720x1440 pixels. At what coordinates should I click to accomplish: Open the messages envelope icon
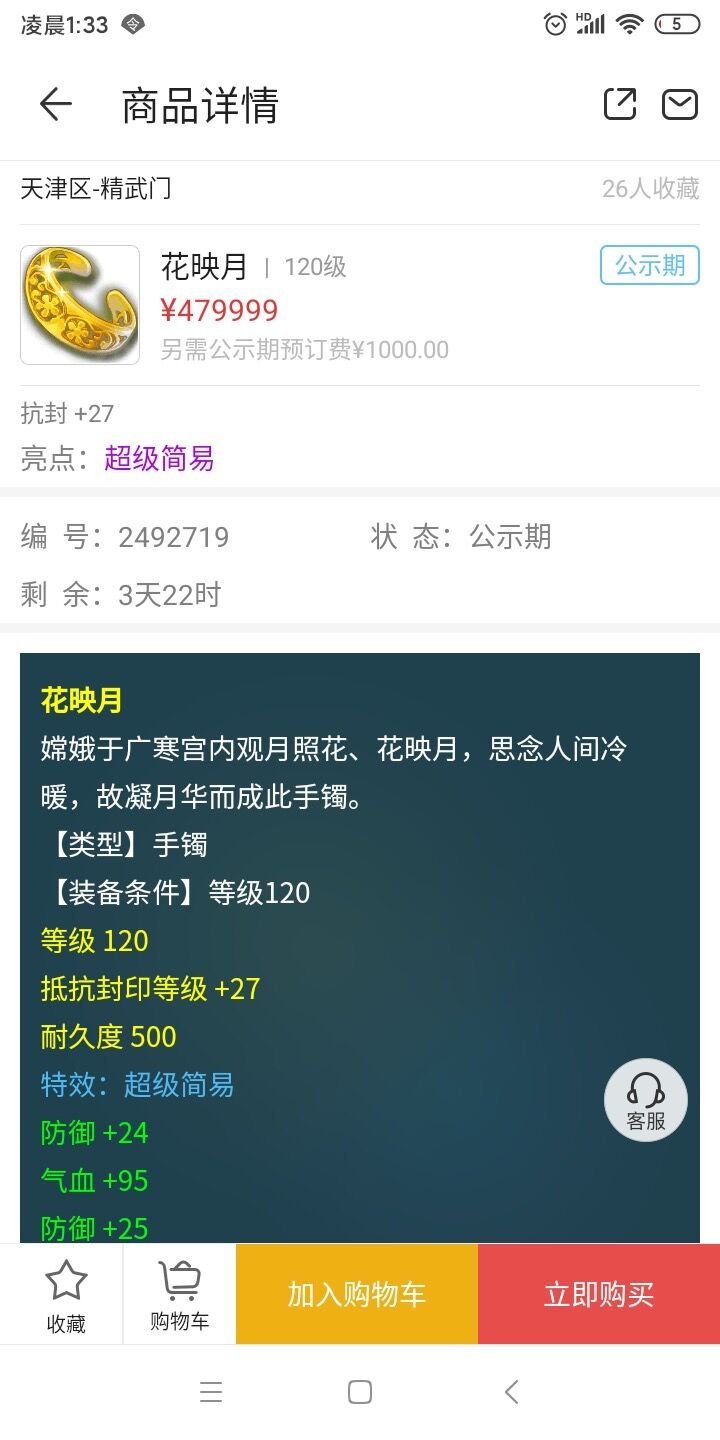[x=680, y=104]
